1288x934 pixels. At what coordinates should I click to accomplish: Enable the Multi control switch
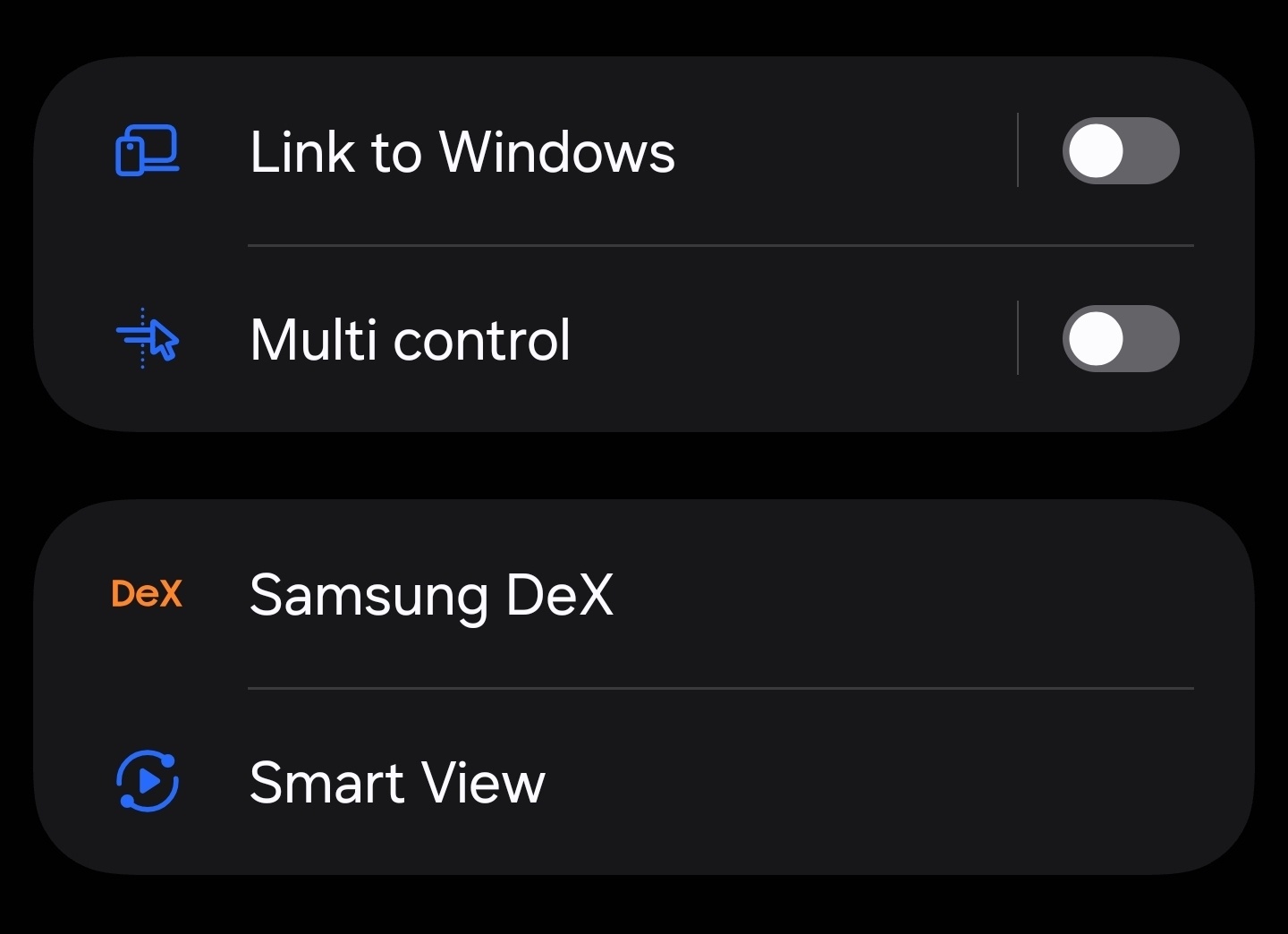tap(1120, 339)
